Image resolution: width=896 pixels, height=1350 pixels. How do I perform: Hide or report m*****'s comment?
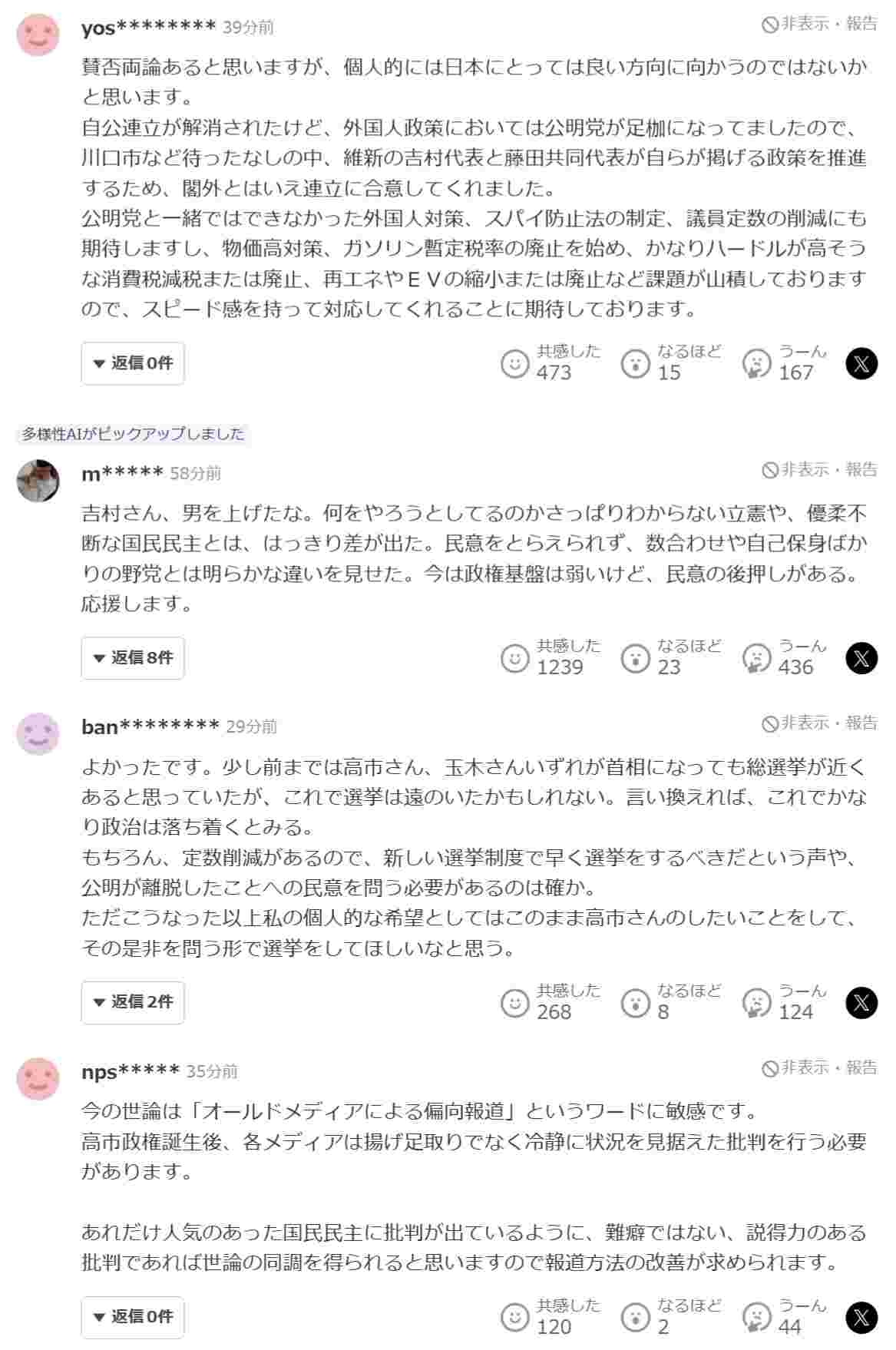pos(819,470)
